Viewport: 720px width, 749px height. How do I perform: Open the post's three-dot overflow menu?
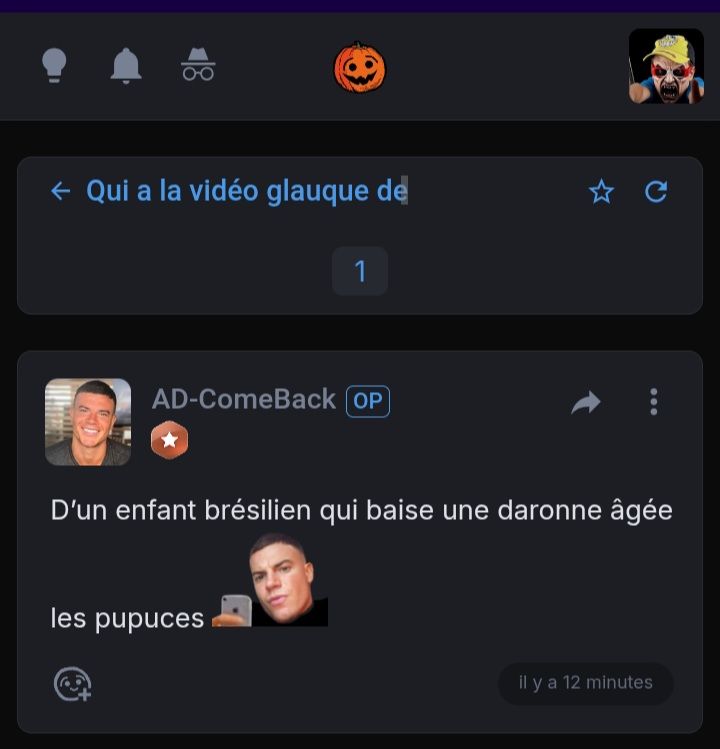[x=654, y=402]
